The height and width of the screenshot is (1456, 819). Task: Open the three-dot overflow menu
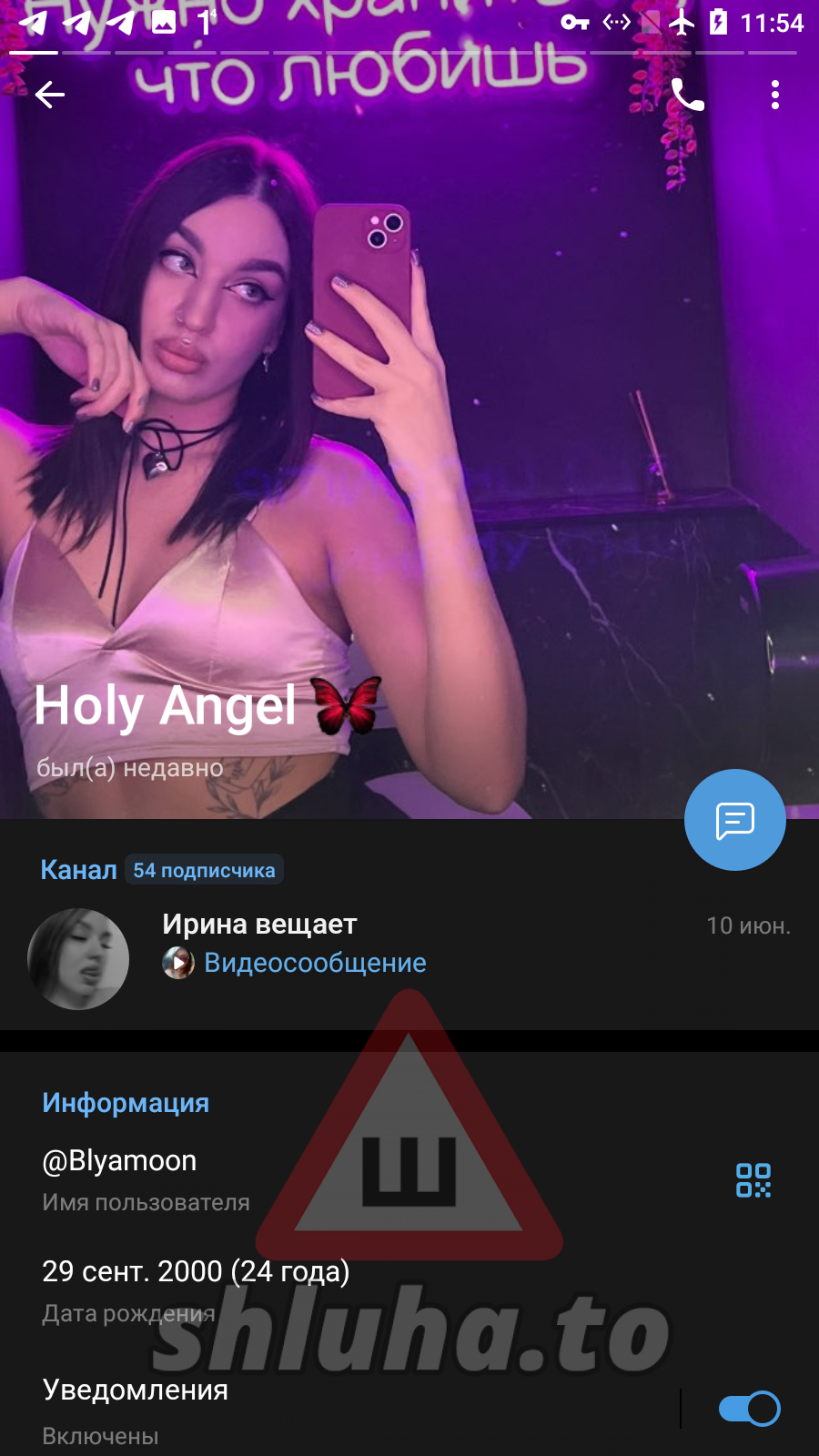pos(774,95)
